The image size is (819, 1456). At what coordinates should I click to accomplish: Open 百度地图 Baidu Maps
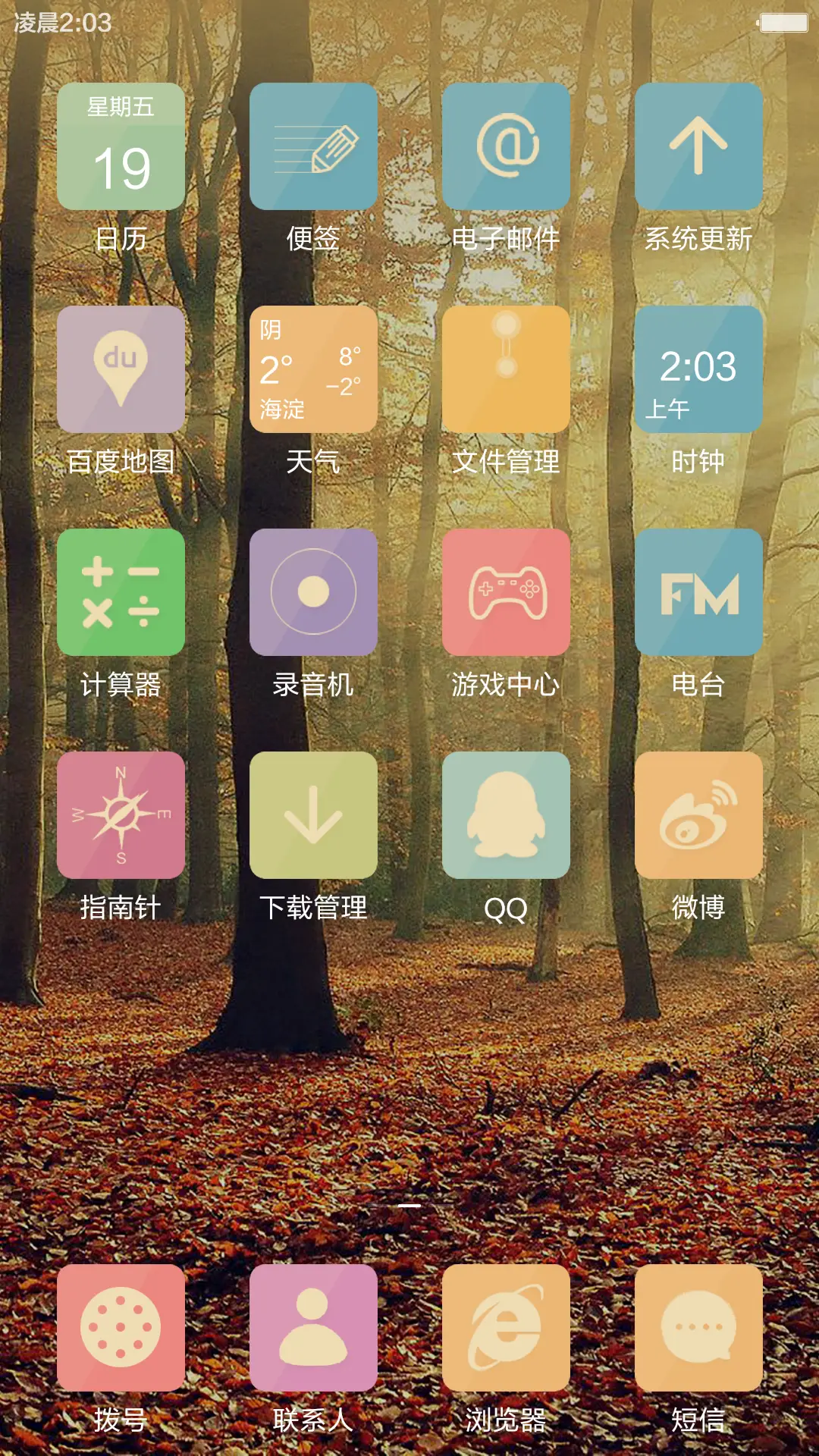click(x=121, y=369)
